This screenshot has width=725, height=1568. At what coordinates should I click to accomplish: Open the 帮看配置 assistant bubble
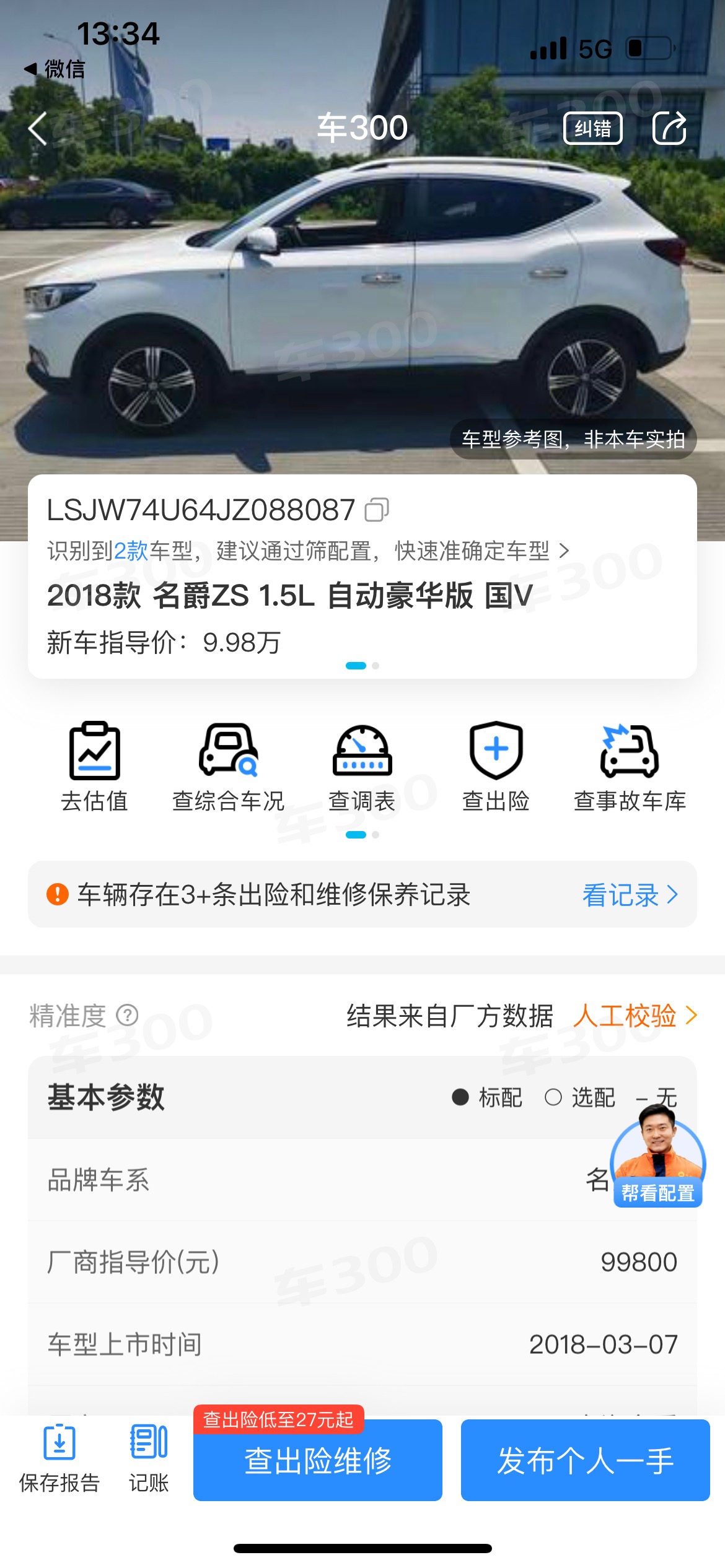[657, 1164]
